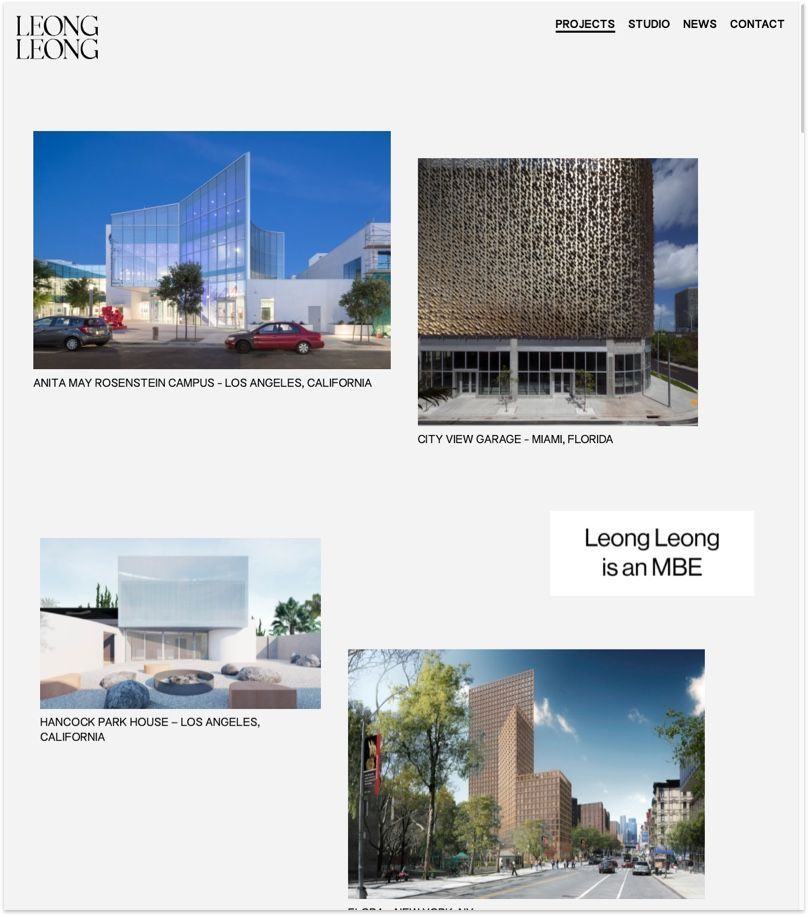Click the 'Leong Leong is an MBE' badge
The image size is (808, 916).
click(x=650, y=554)
